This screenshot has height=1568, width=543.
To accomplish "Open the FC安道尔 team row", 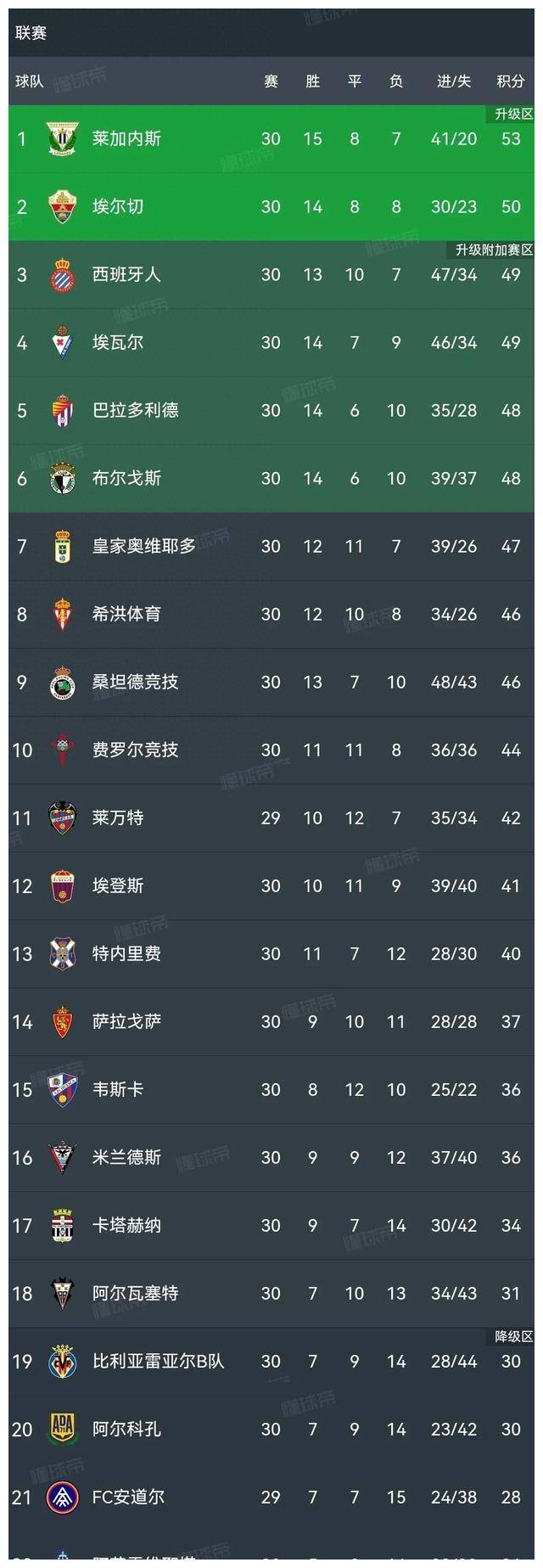I will pos(128,1497).
